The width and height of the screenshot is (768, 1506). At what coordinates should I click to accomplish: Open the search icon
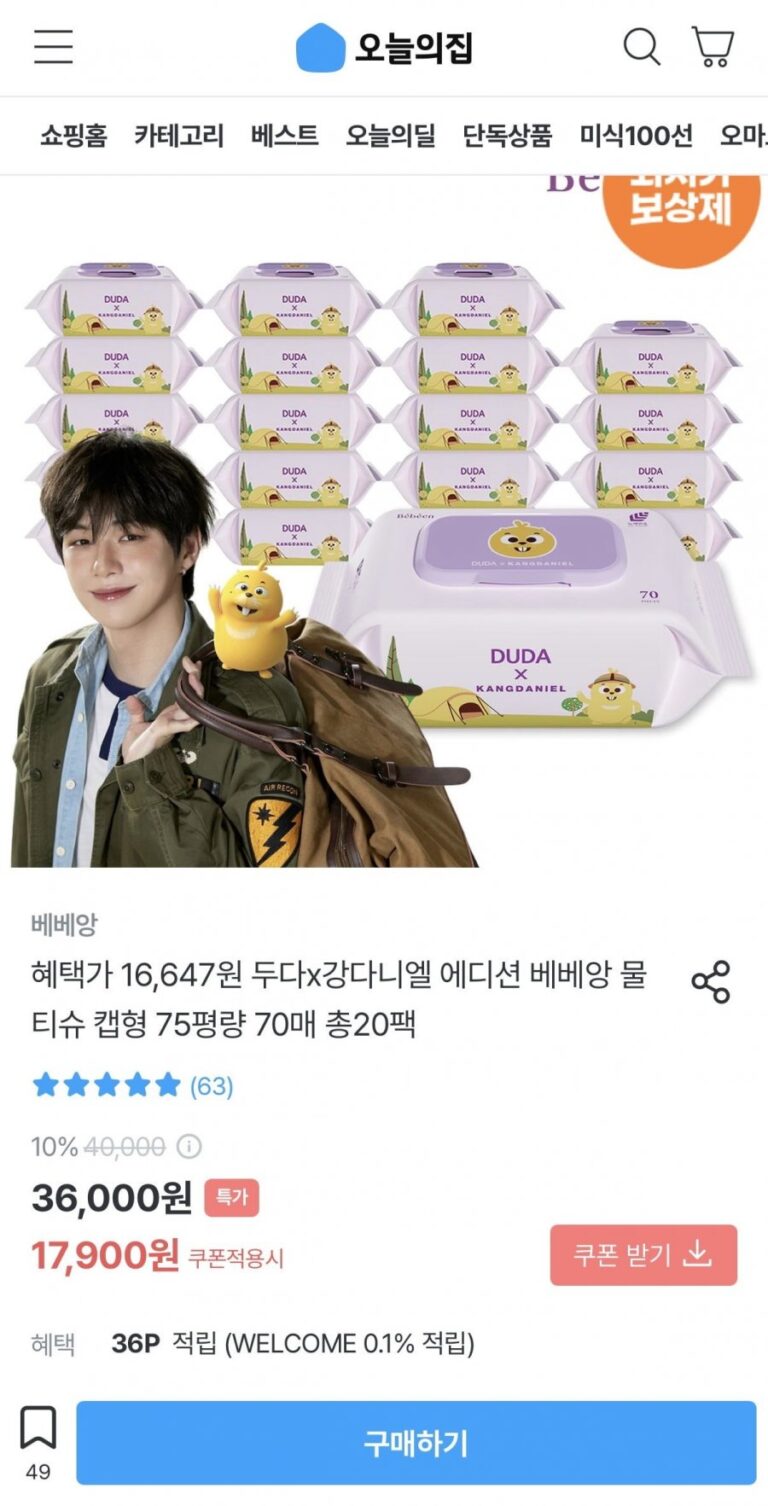(641, 47)
